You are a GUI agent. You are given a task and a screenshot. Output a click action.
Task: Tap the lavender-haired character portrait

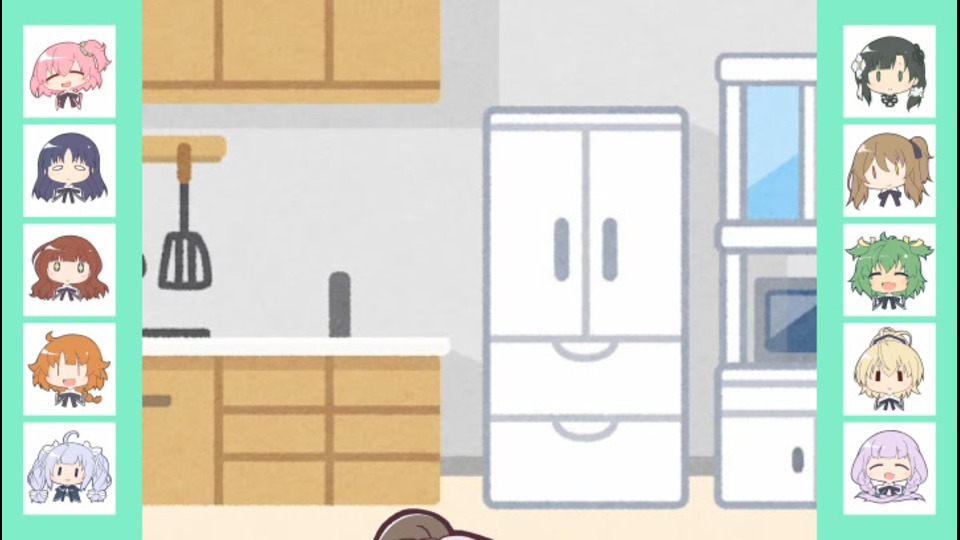pos(889,468)
